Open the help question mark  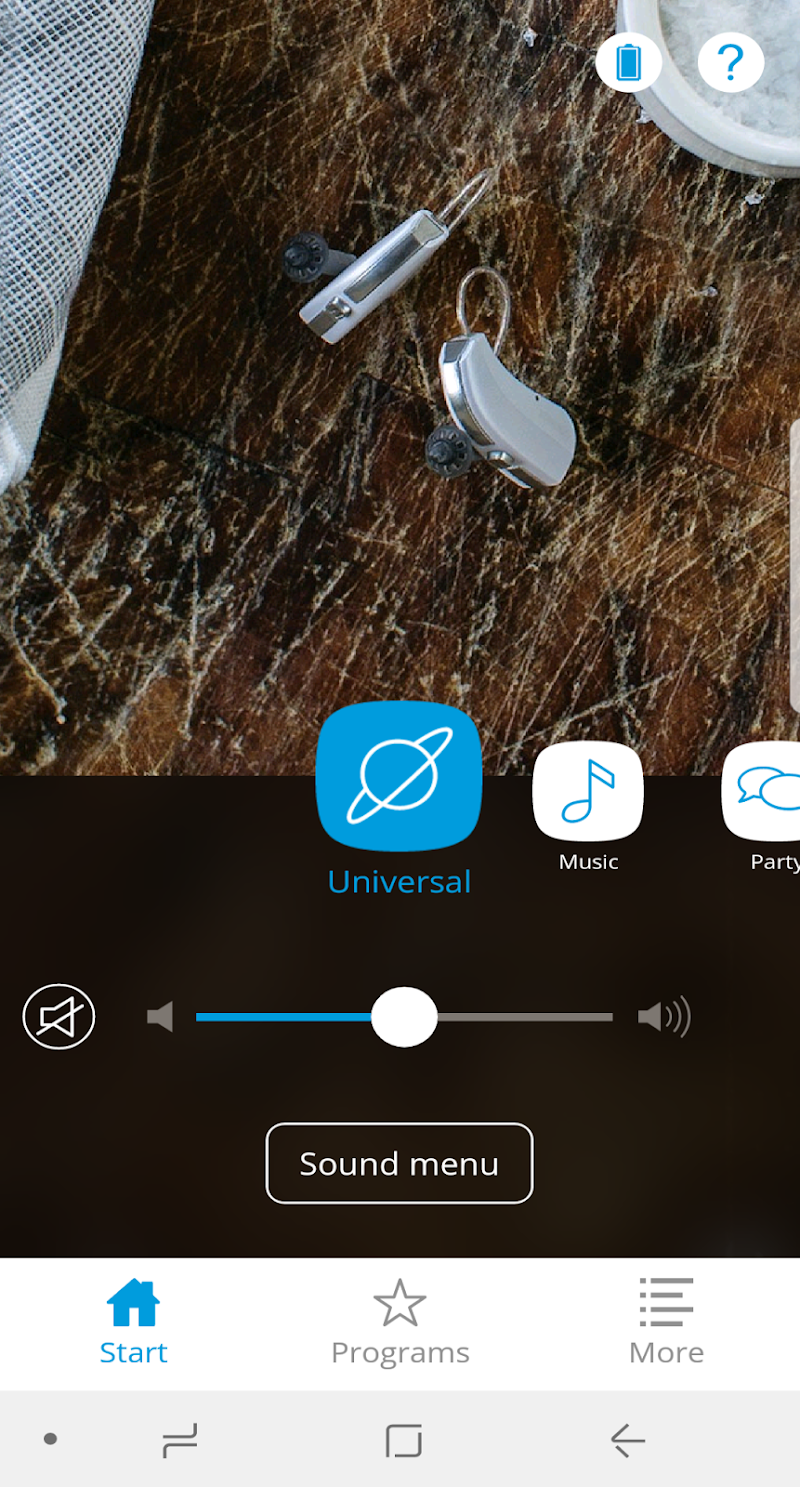731,63
